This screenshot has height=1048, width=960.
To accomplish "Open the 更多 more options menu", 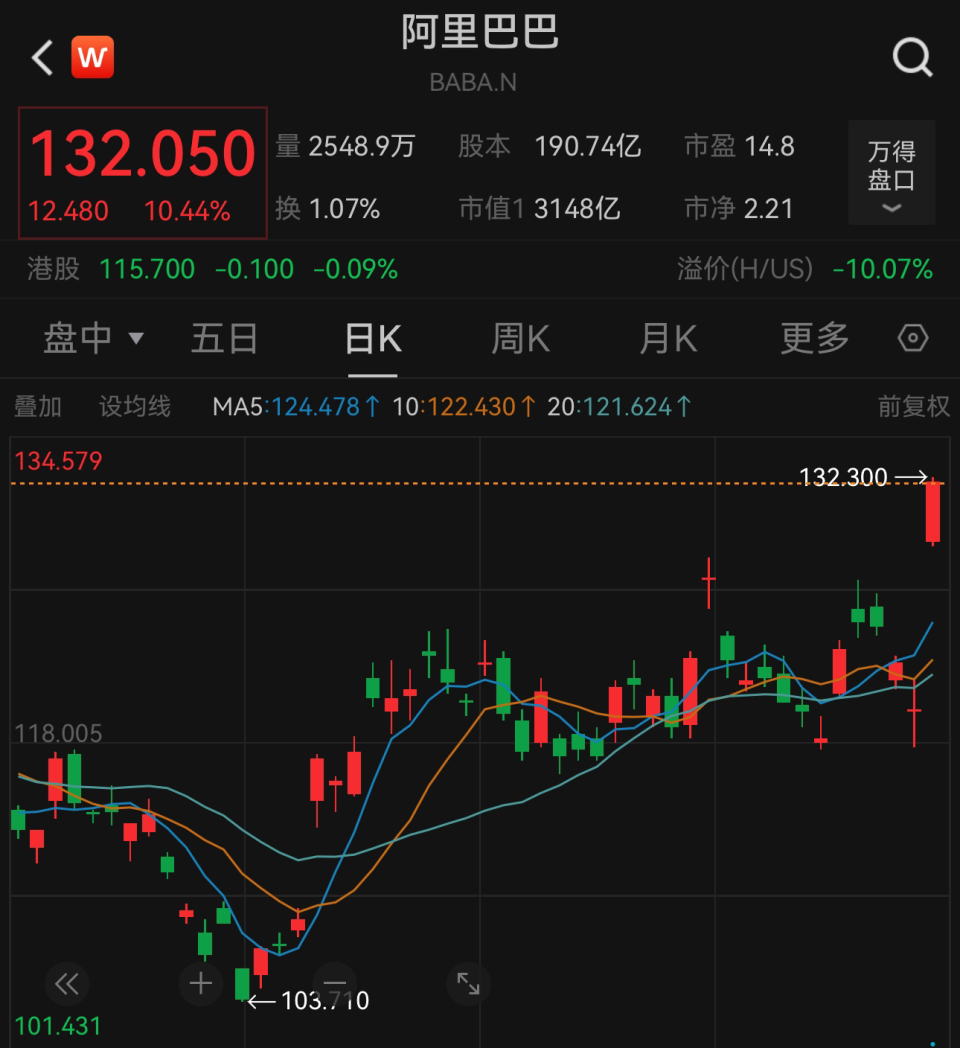I will [x=814, y=338].
